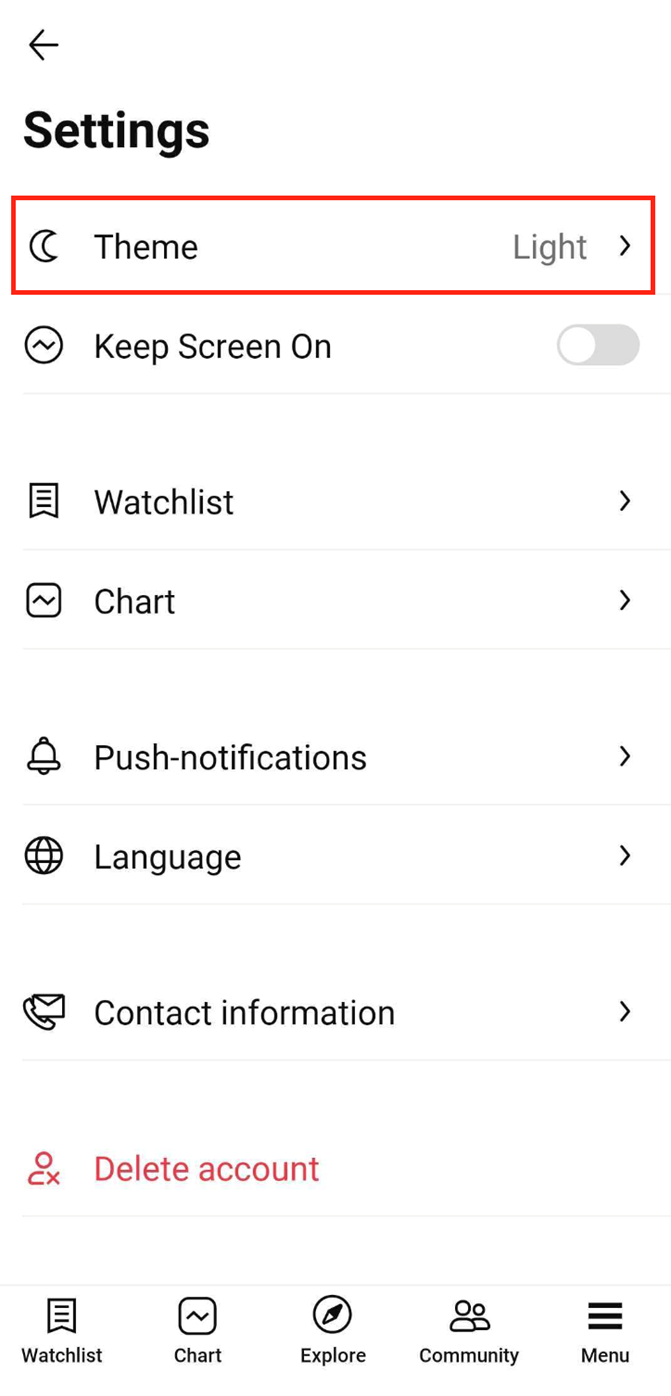The width and height of the screenshot is (671, 1396).
Task: Select Delete account option
Action: pos(206,1168)
